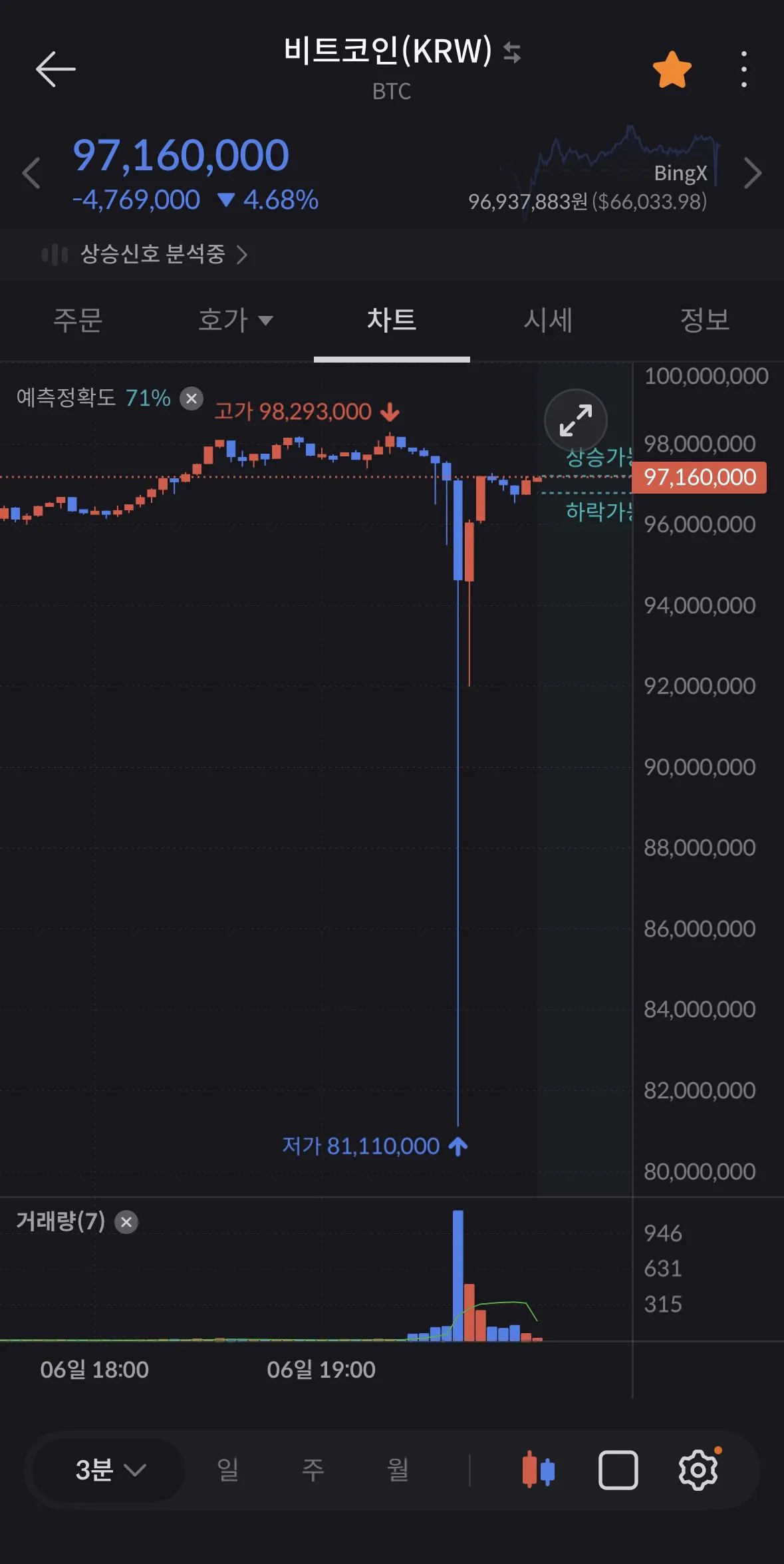Switch chart to weekly (주) interval
The image size is (784, 1564).
[313, 1470]
